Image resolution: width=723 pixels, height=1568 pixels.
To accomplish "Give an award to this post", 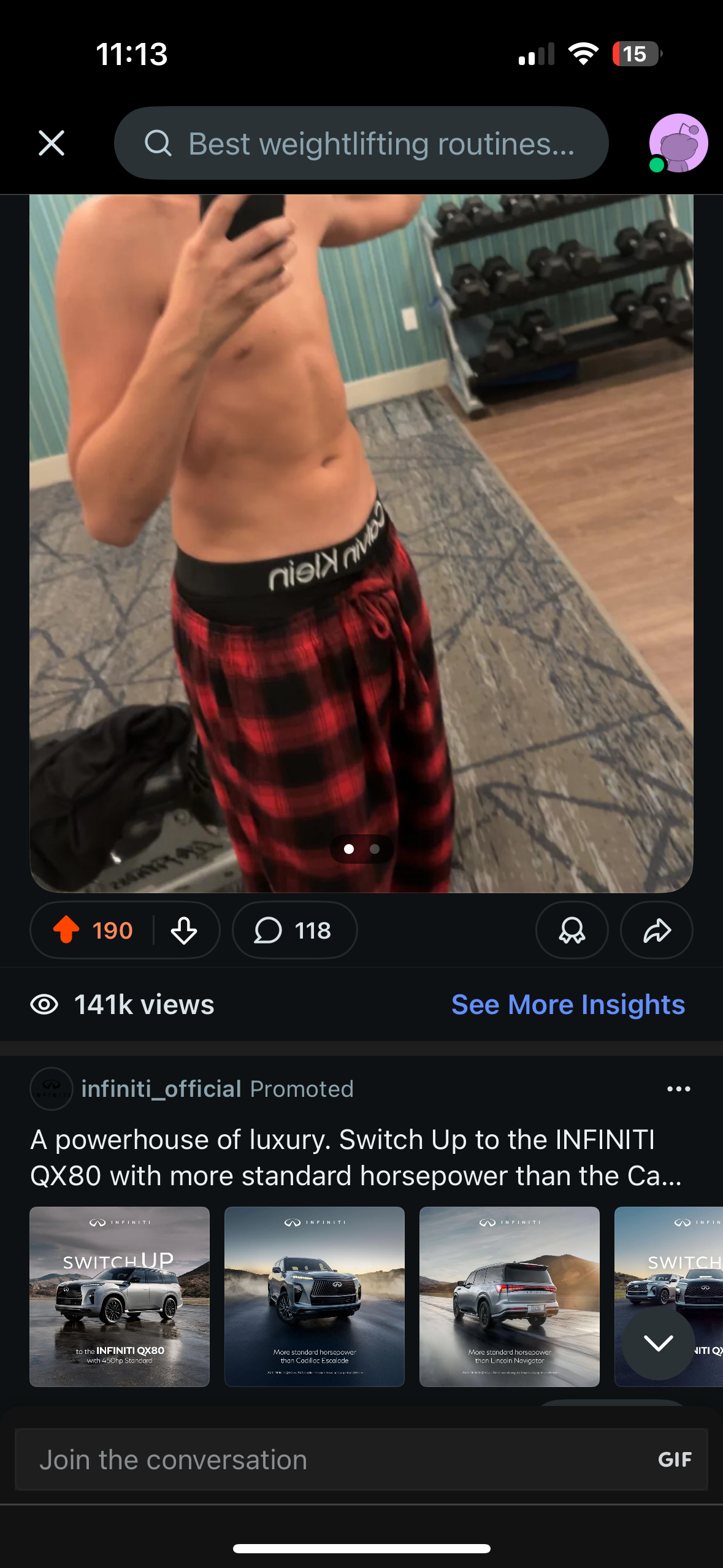I will (572, 930).
